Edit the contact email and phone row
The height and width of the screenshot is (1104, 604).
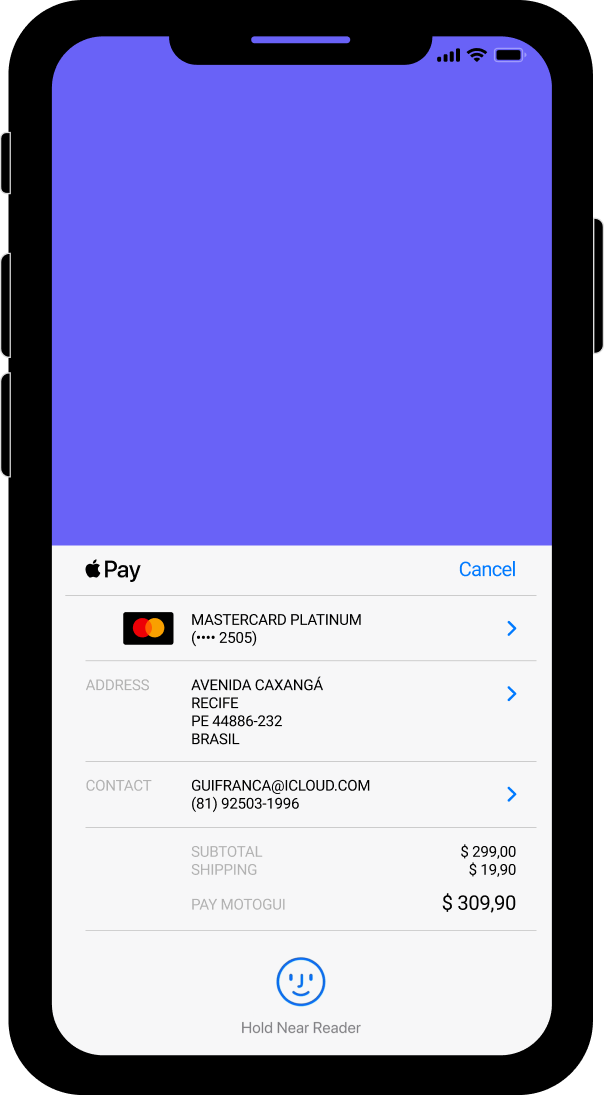pos(511,794)
